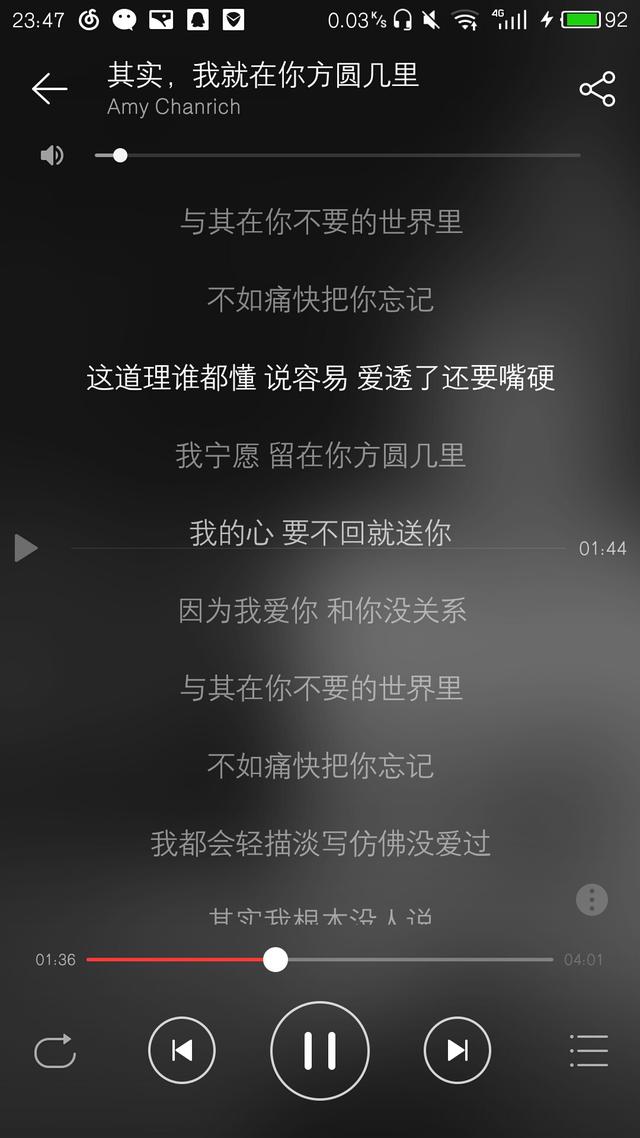The width and height of the screenshot is (640, 1138).
Task: Skip to the previous track
Action: tap(182, 1050)
